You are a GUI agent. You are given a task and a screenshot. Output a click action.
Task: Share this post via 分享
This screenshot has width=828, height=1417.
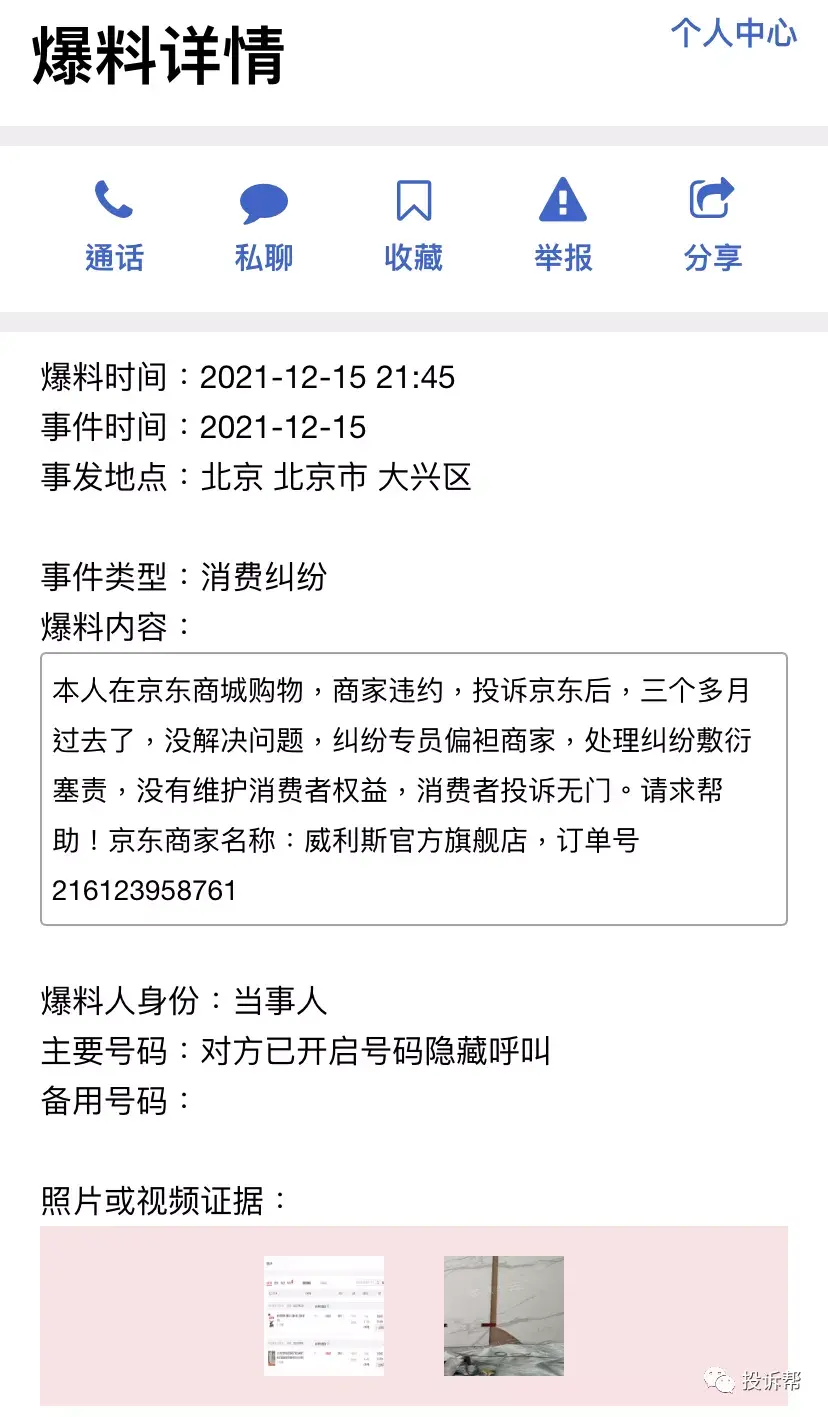tap(712, 226)
